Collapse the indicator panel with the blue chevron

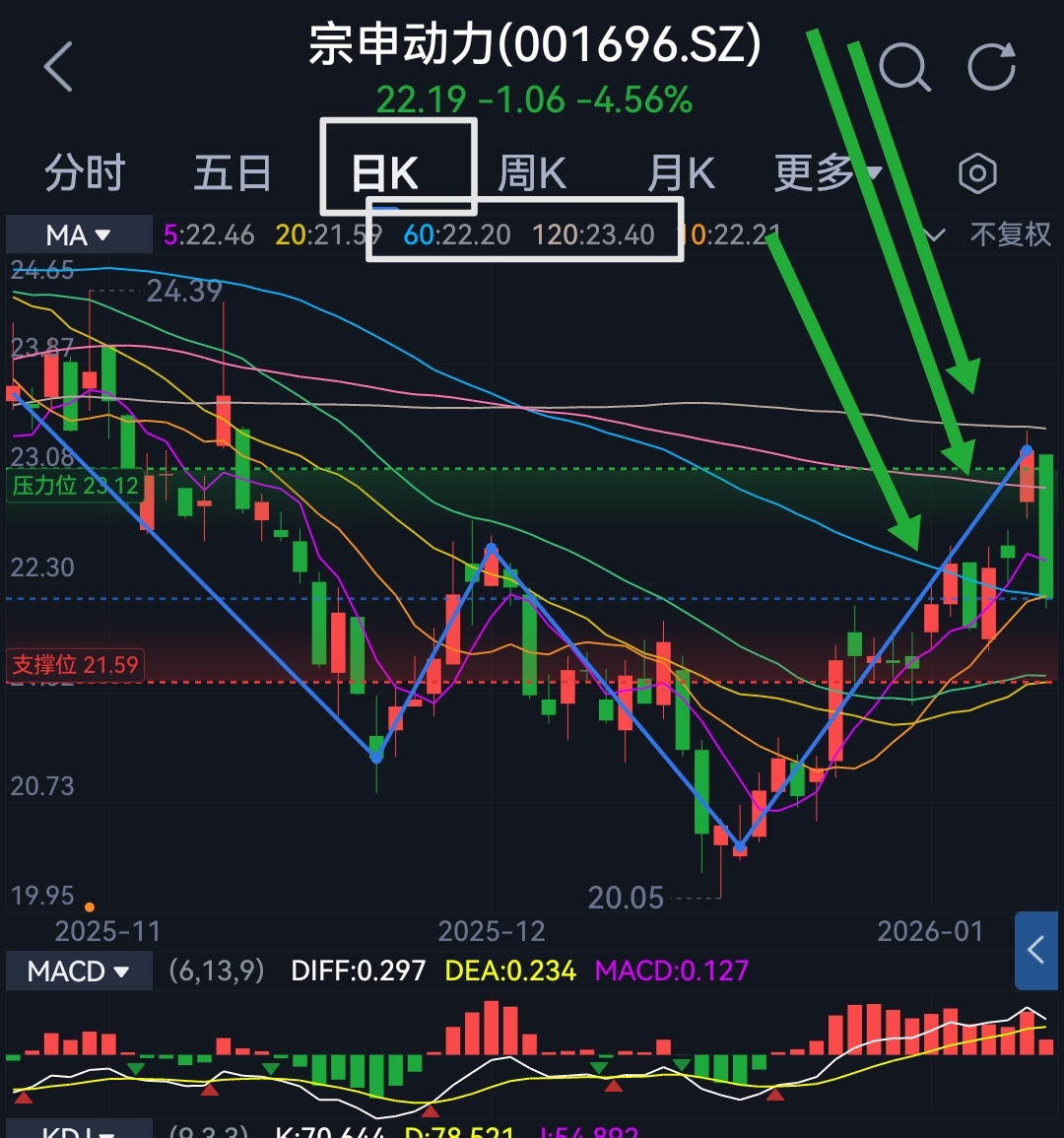[1035, 951]
